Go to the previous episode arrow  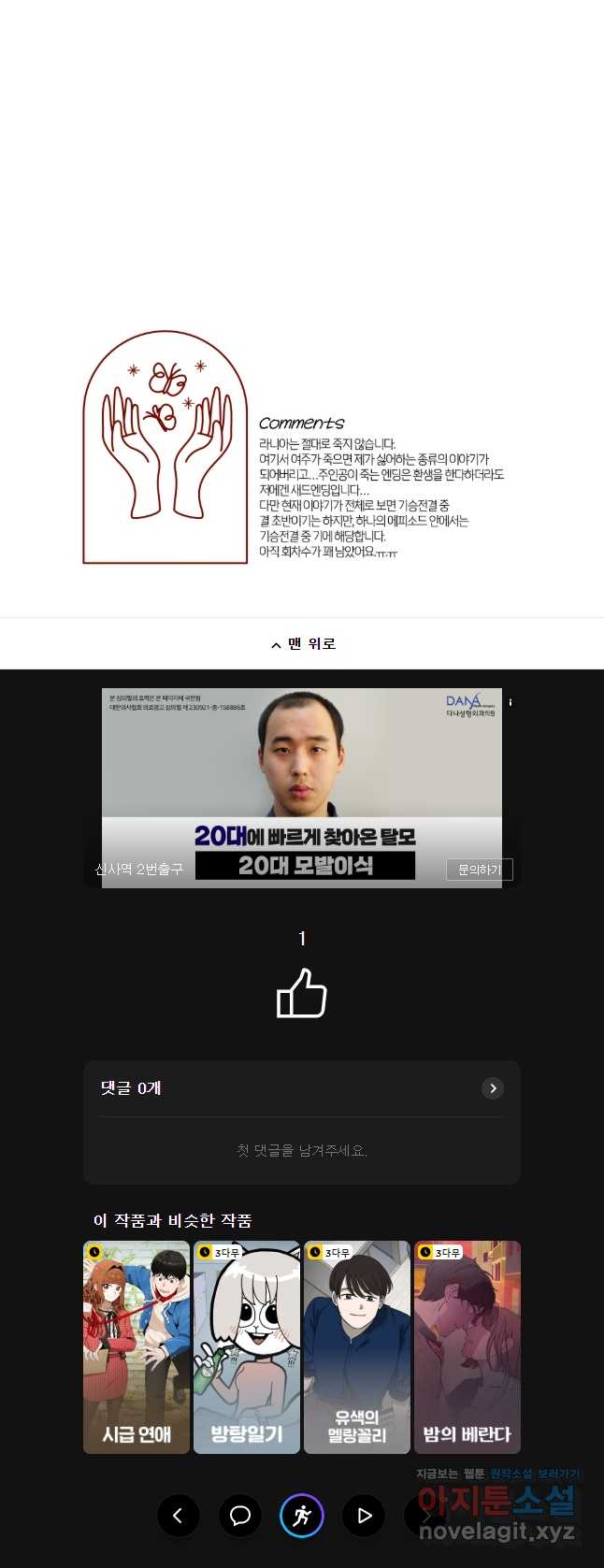coord(178,1516)
